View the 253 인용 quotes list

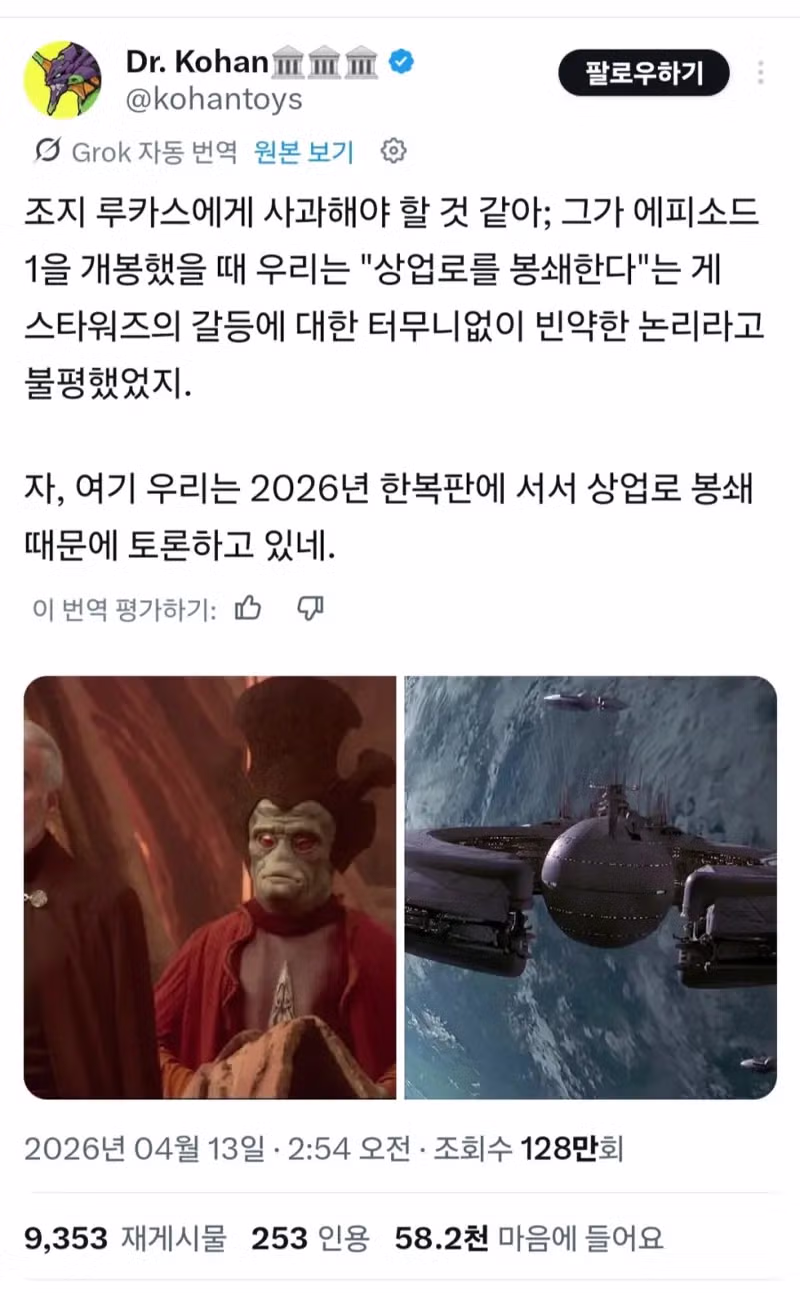coord(310,1239)
